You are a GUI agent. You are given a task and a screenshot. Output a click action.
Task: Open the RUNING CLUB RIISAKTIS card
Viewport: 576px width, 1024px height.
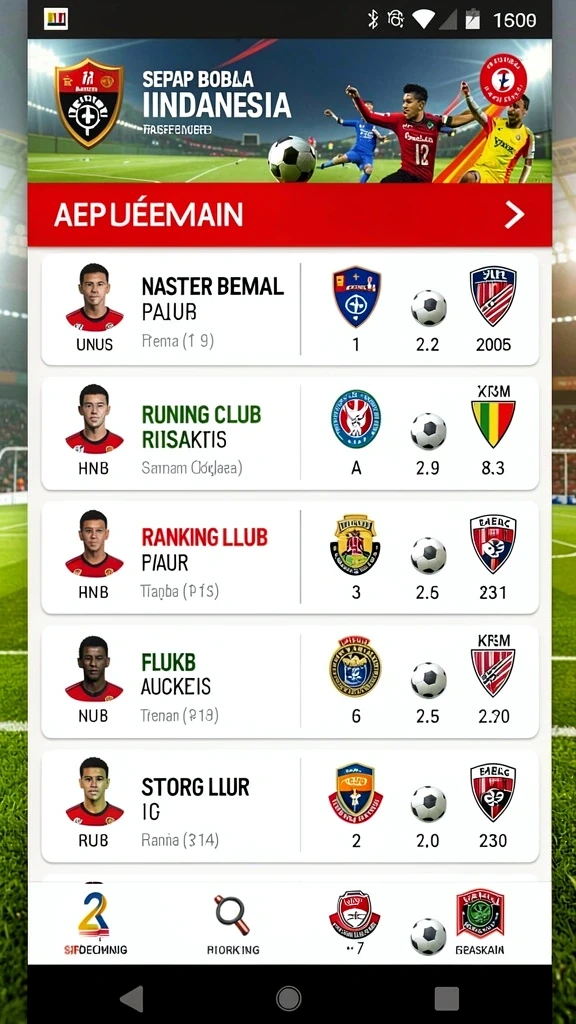290,433
